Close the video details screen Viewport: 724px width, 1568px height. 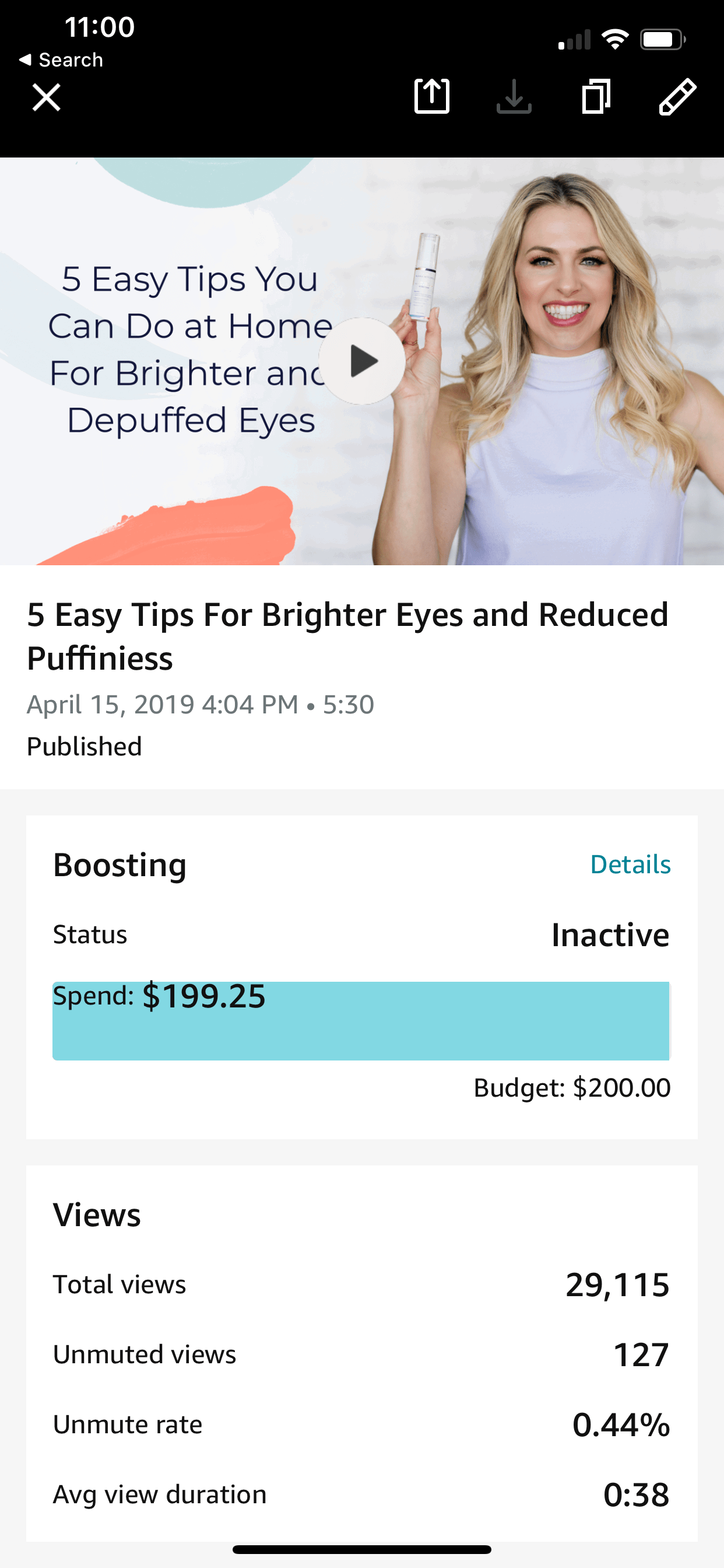pyautogui.click(x=46, y=97)
